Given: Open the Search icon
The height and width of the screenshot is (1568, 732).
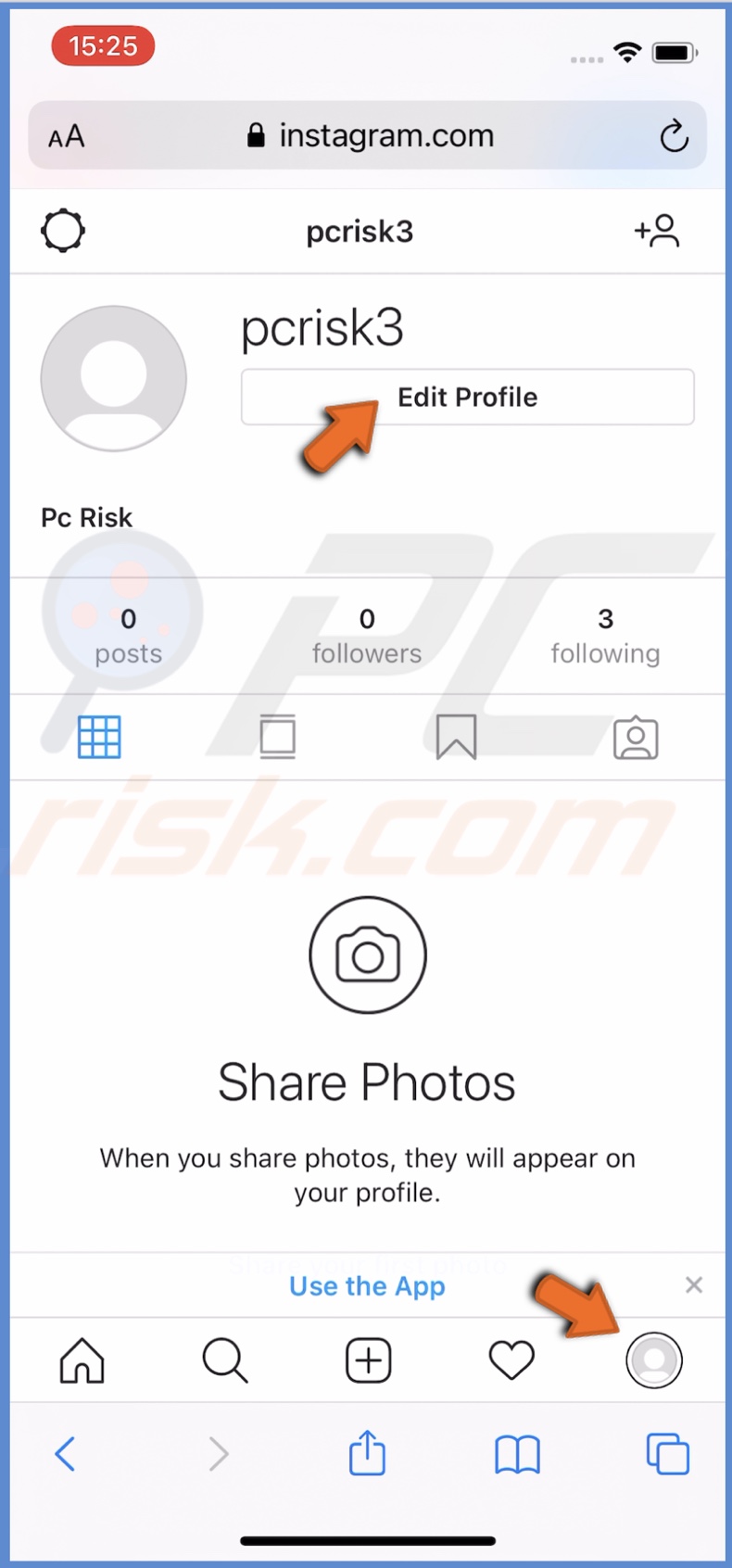Looking at the screenshot, I should pyautogui.click(x=224, y=1360).
